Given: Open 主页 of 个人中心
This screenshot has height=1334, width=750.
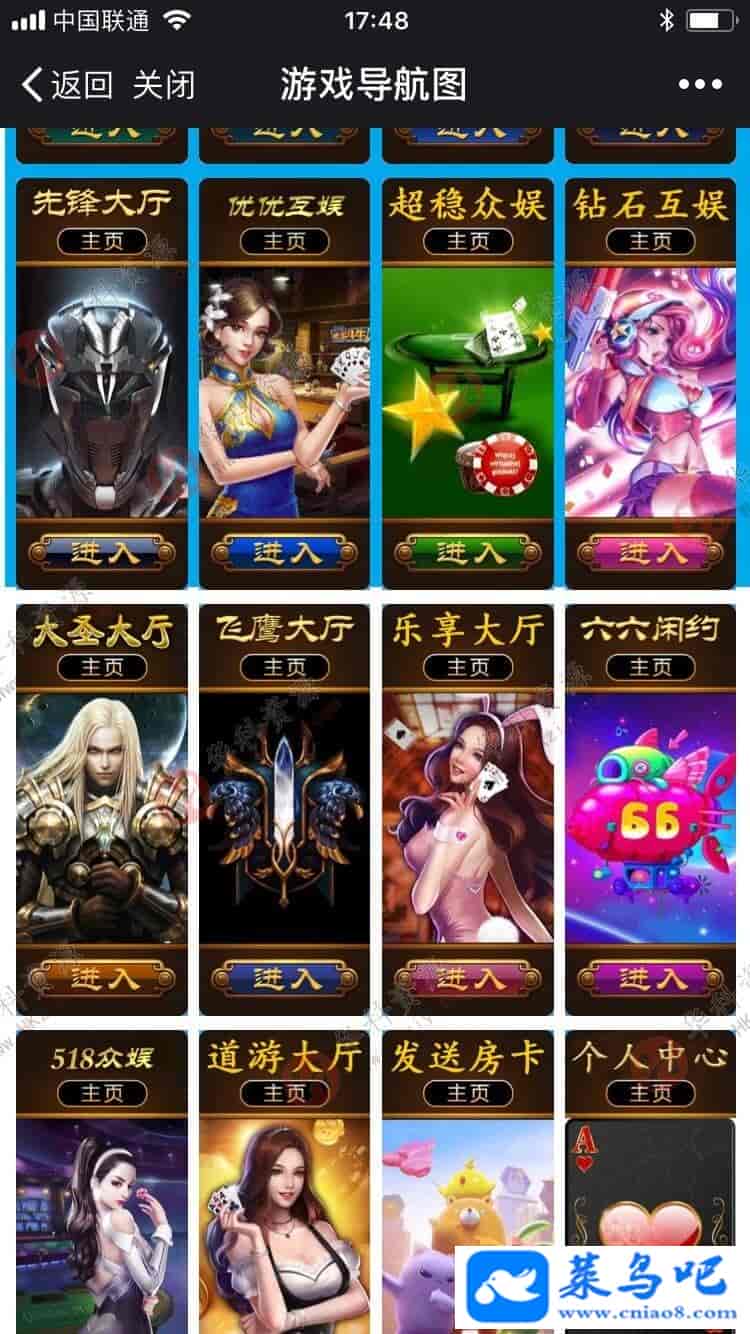Looking at the screenshot, I should click(x=651, y=1093).
